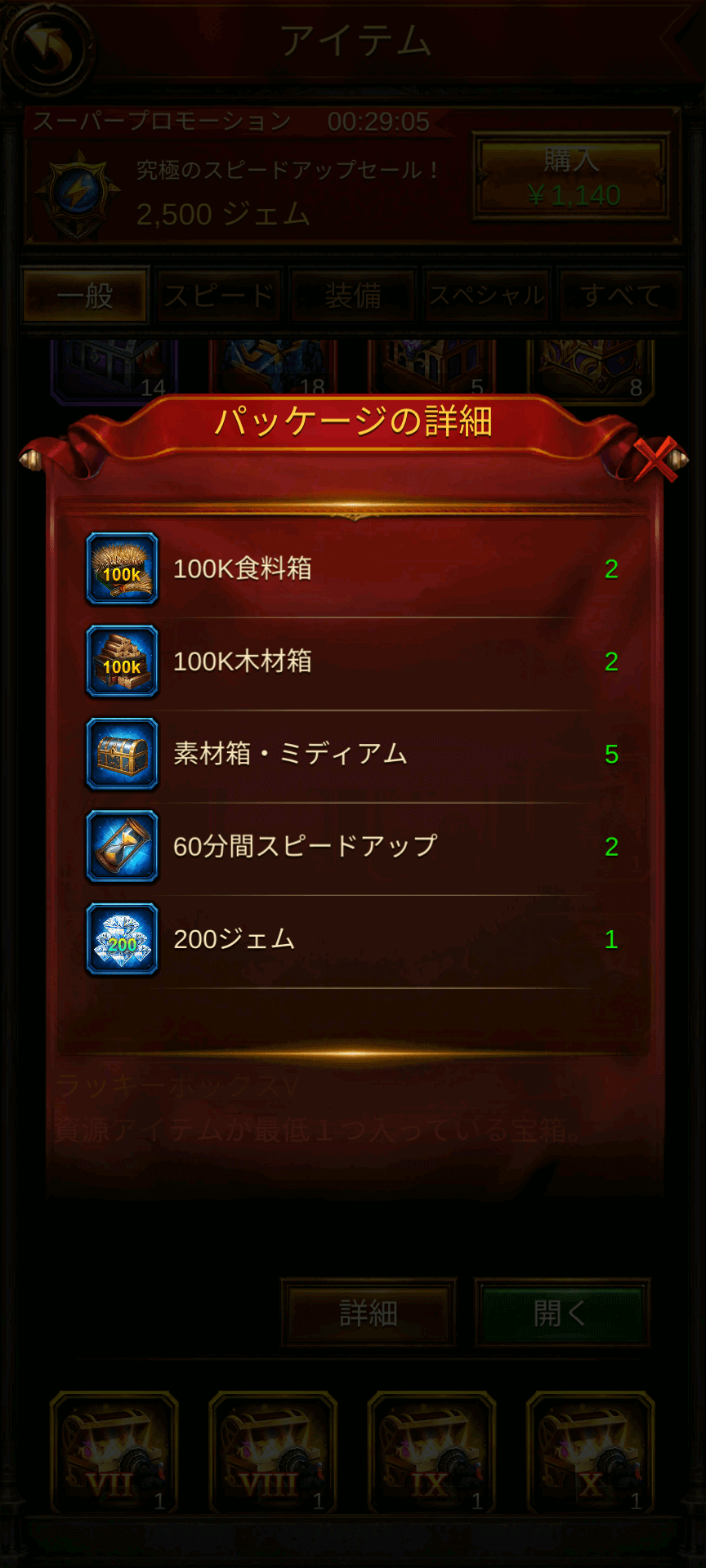The height and width of the screenshot is (1568, 706).
Task: Tap 購入 ¥1,140 button
Action: click(573, 177)
